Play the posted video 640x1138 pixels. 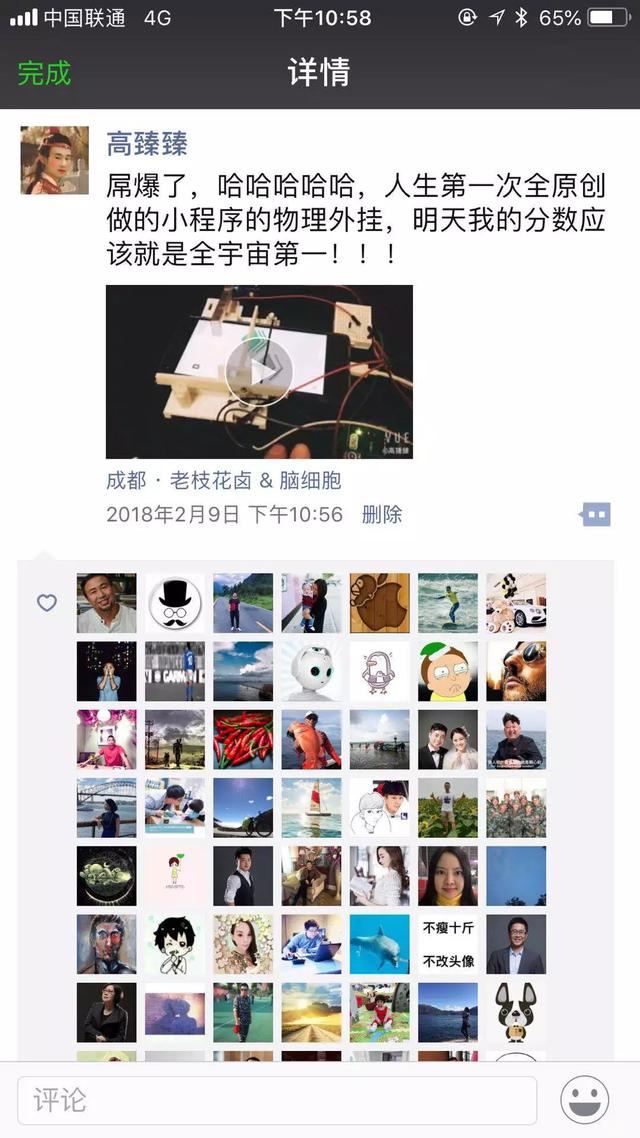click(259, 371)
